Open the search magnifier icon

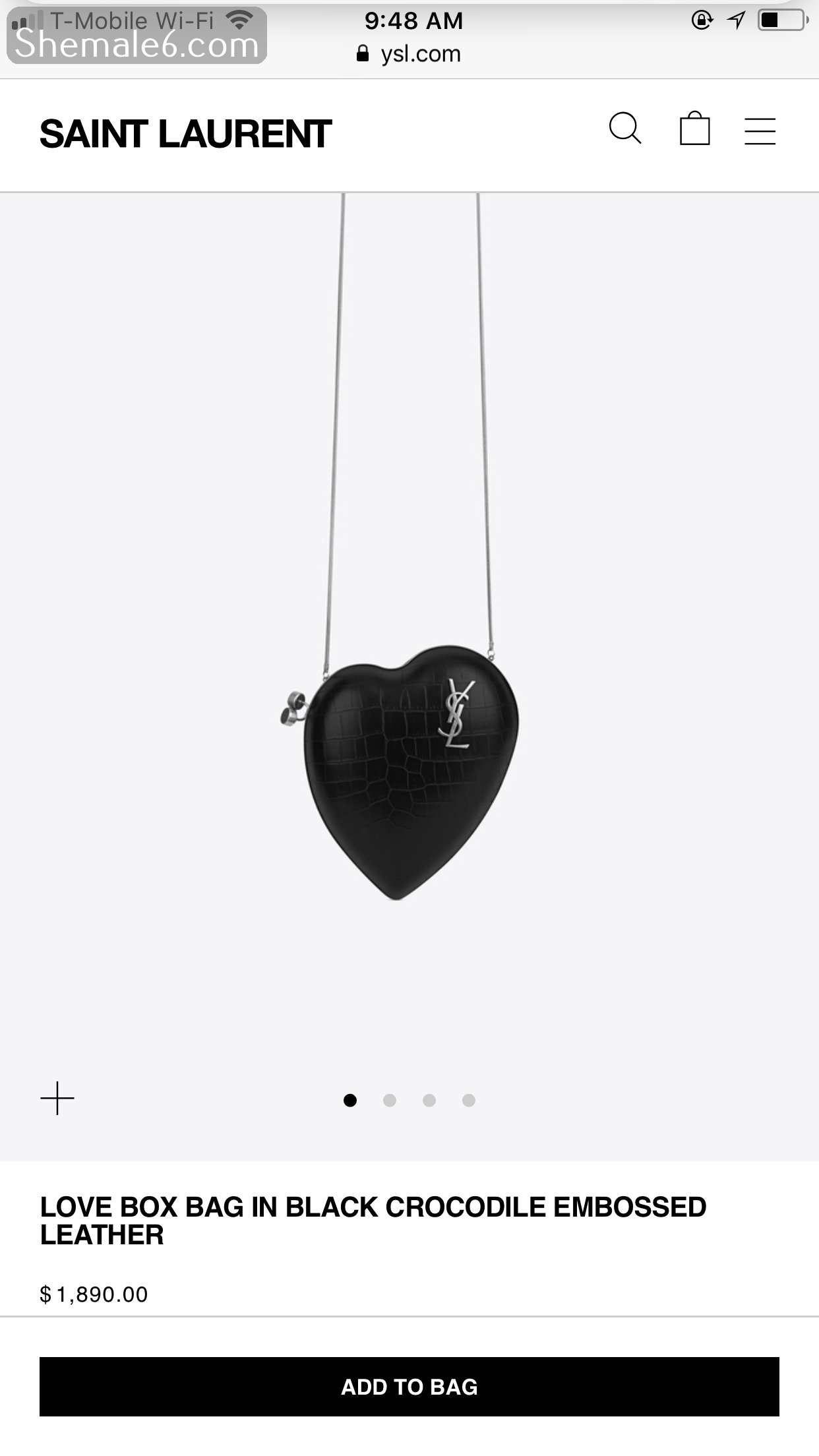tap(624, 129)
